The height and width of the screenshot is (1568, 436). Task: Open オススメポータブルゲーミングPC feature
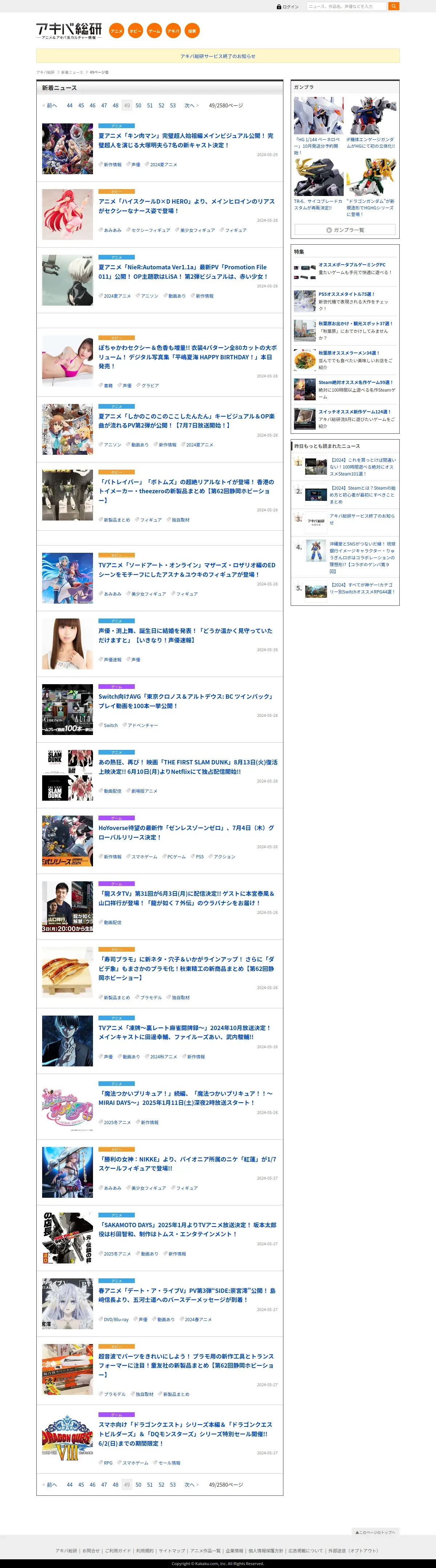(351, 265)
